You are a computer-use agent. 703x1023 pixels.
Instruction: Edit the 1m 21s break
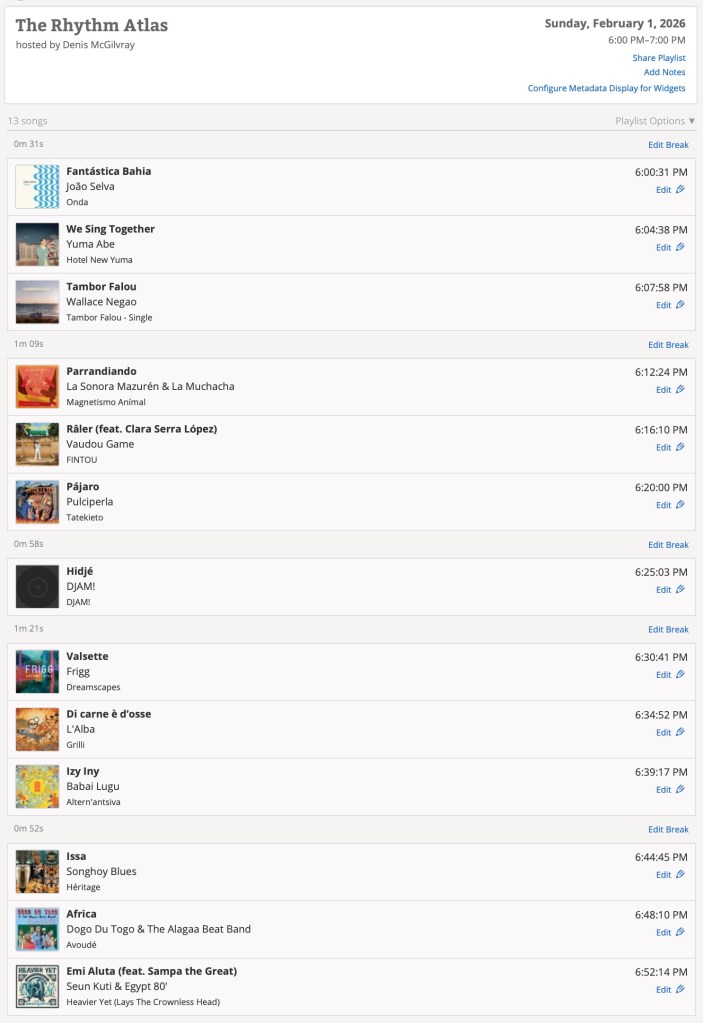tap(668, 630)
